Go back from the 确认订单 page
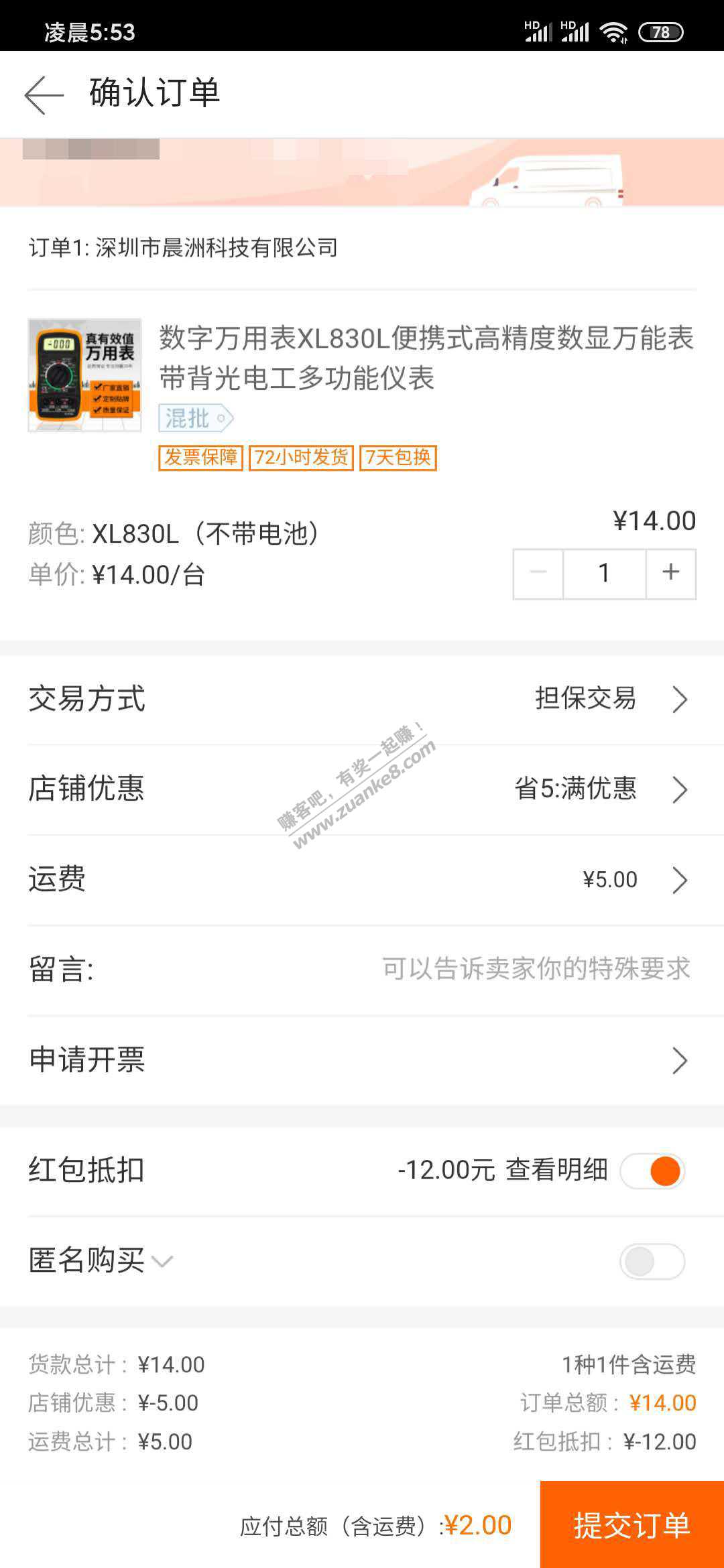This screenshot has width=724, height=1568. pos(44,94)
